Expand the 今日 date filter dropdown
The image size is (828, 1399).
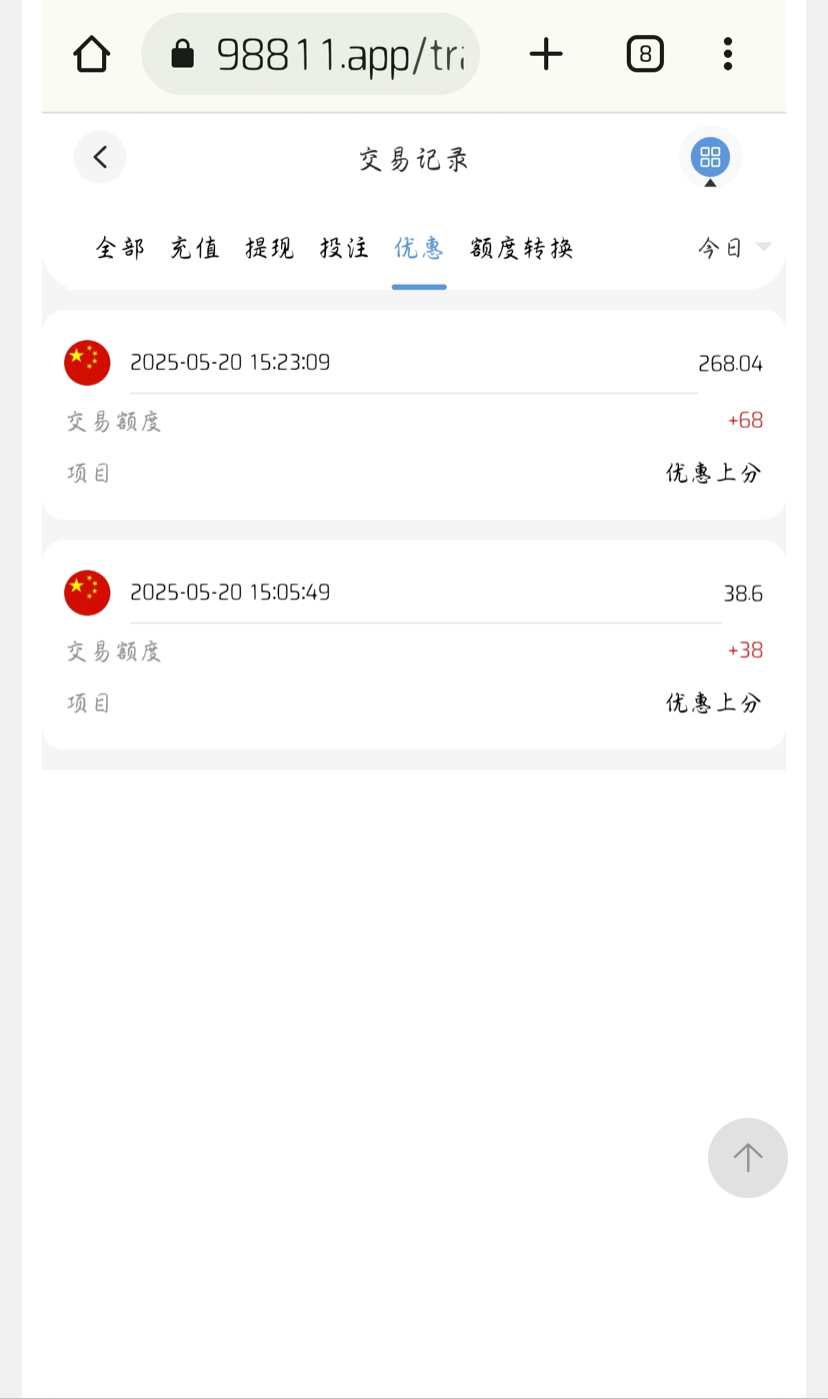click(x=734, y=248)
